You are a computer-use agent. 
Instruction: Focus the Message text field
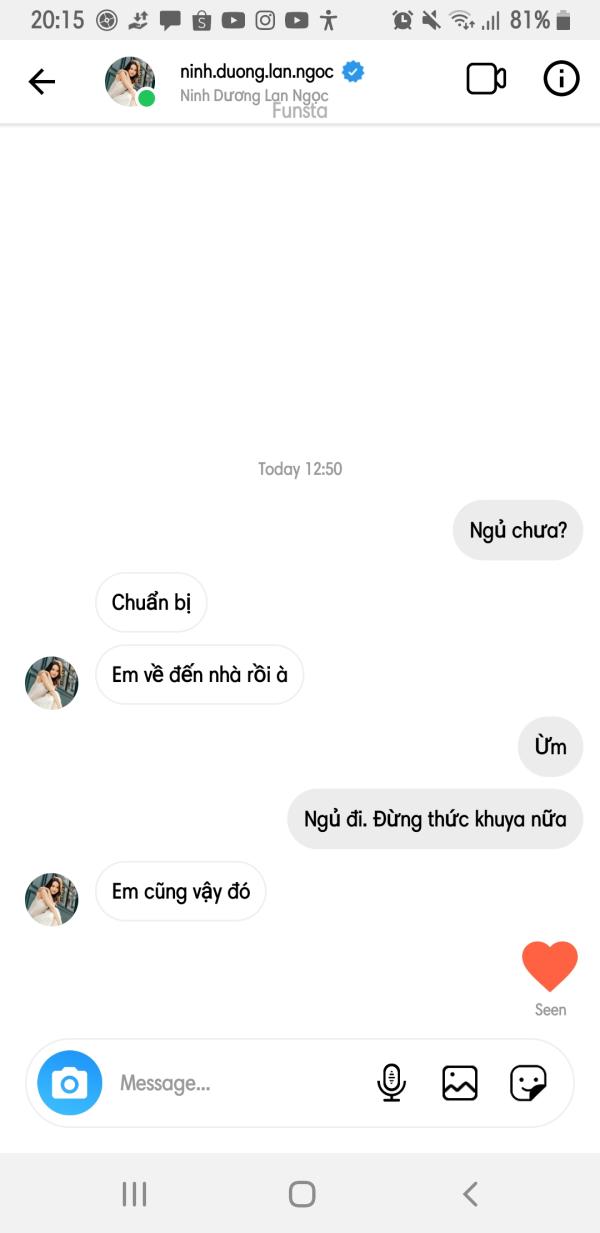pyautogui.click(x=235, y=1083)
